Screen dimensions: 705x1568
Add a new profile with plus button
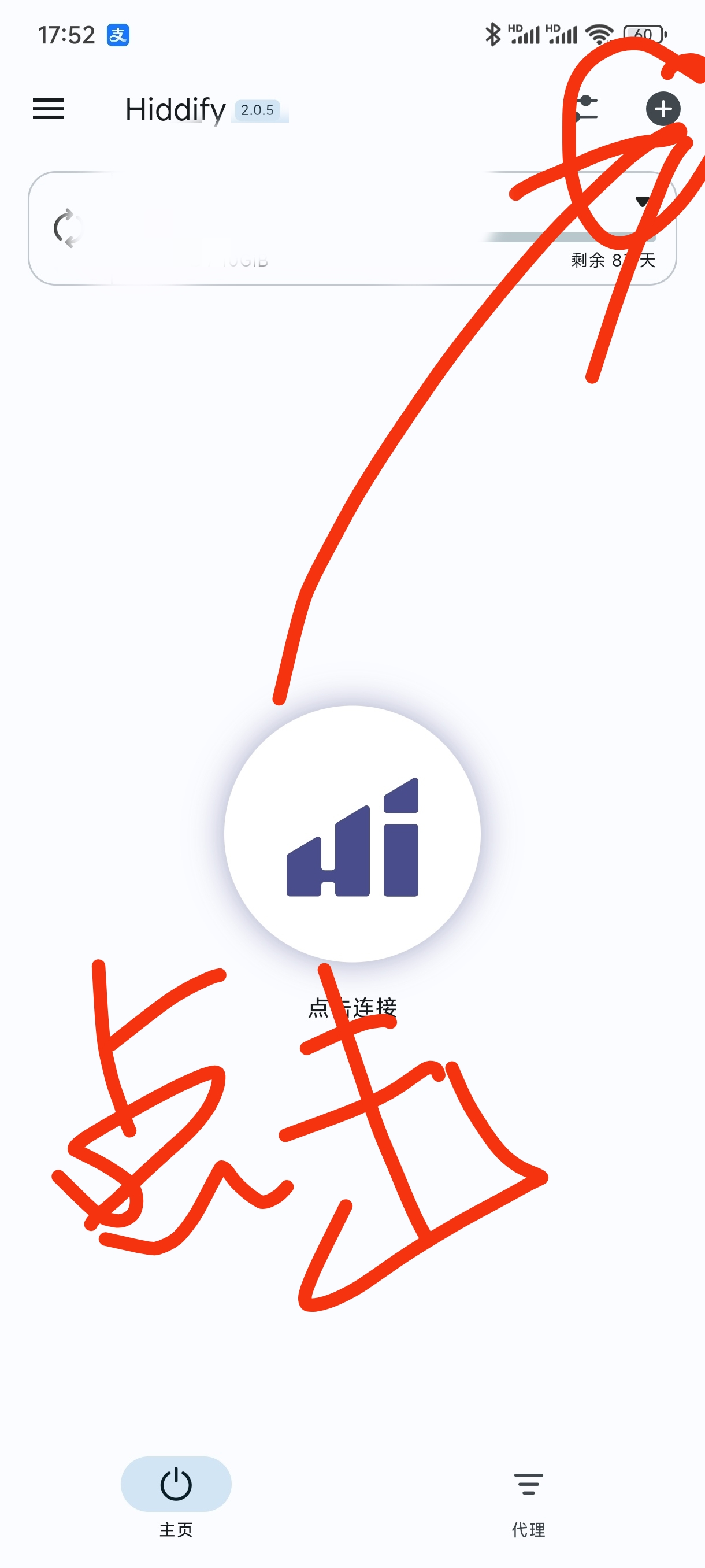[662, 109]
